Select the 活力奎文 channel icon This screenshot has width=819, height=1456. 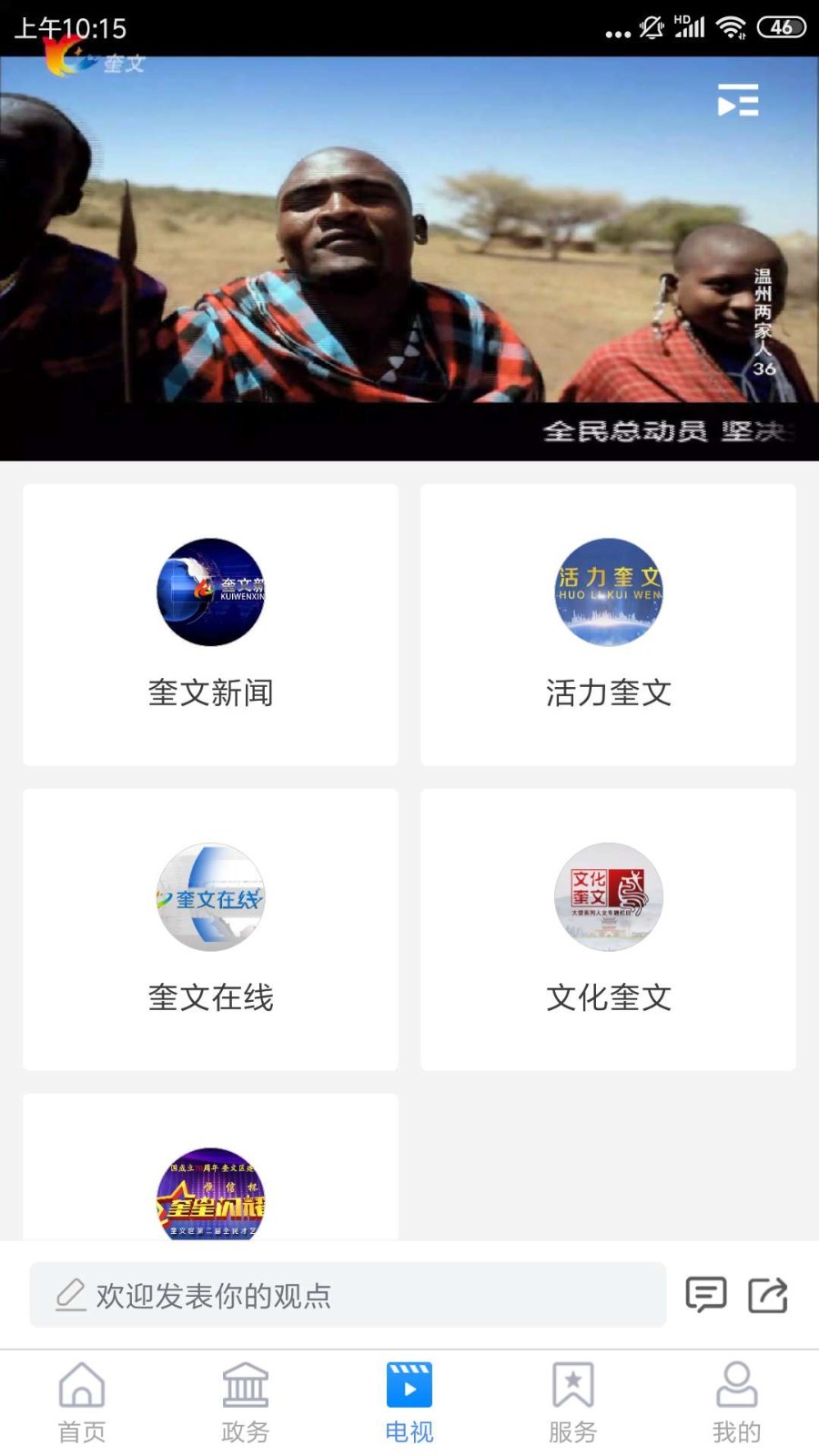pos(608,593)
